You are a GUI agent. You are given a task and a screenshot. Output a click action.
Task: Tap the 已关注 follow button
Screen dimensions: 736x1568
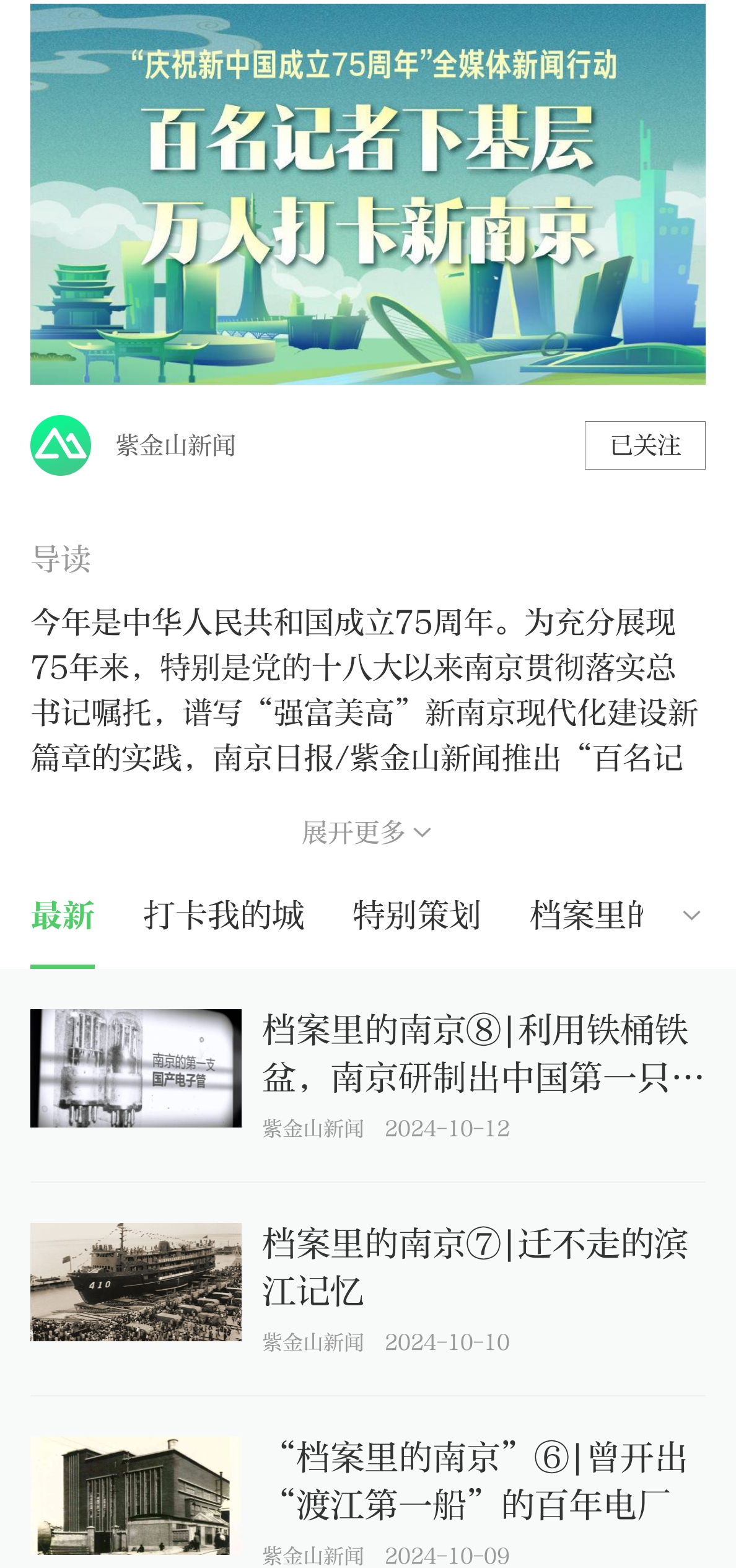click(644, 445)
